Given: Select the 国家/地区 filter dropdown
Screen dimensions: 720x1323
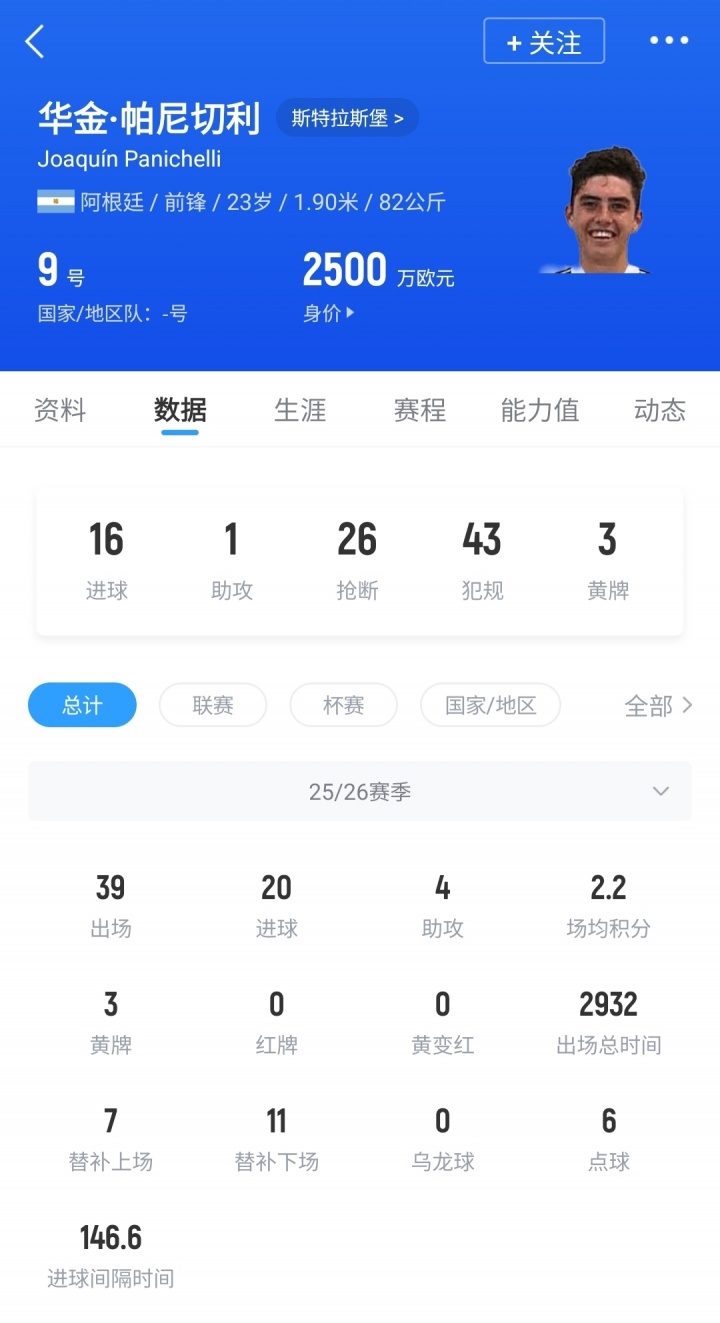Looking at the screenshot, I should [x=490, y=705].
